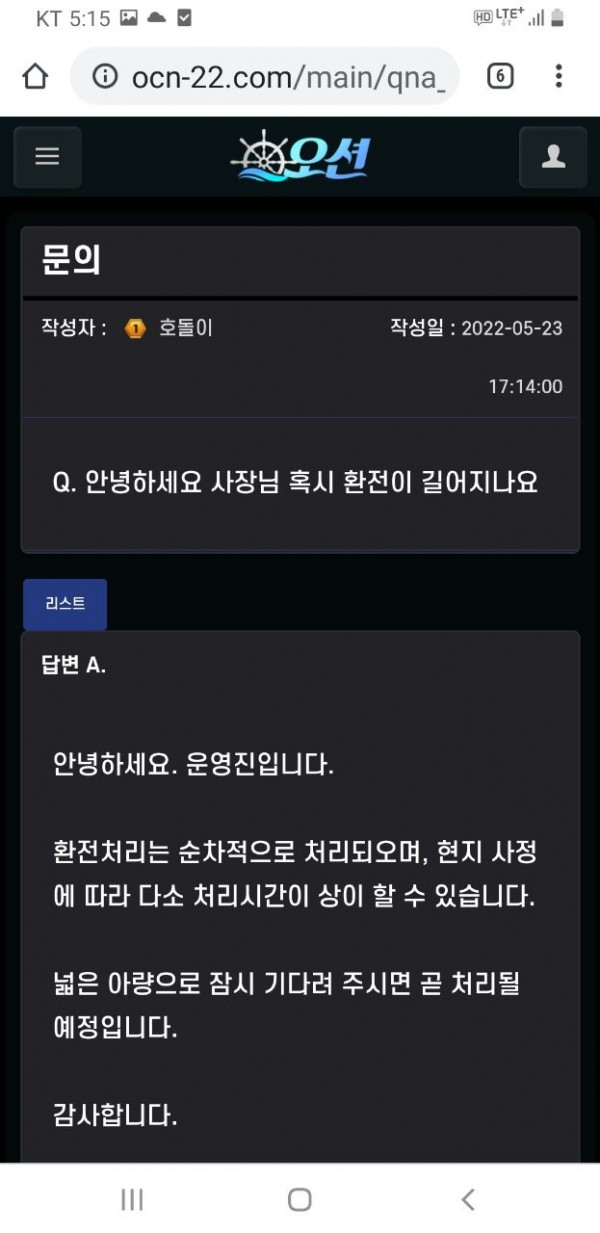Open the browser overflow menu
Image resolution: width=600 pixels, height=1233 pixels.
(558, 76)
